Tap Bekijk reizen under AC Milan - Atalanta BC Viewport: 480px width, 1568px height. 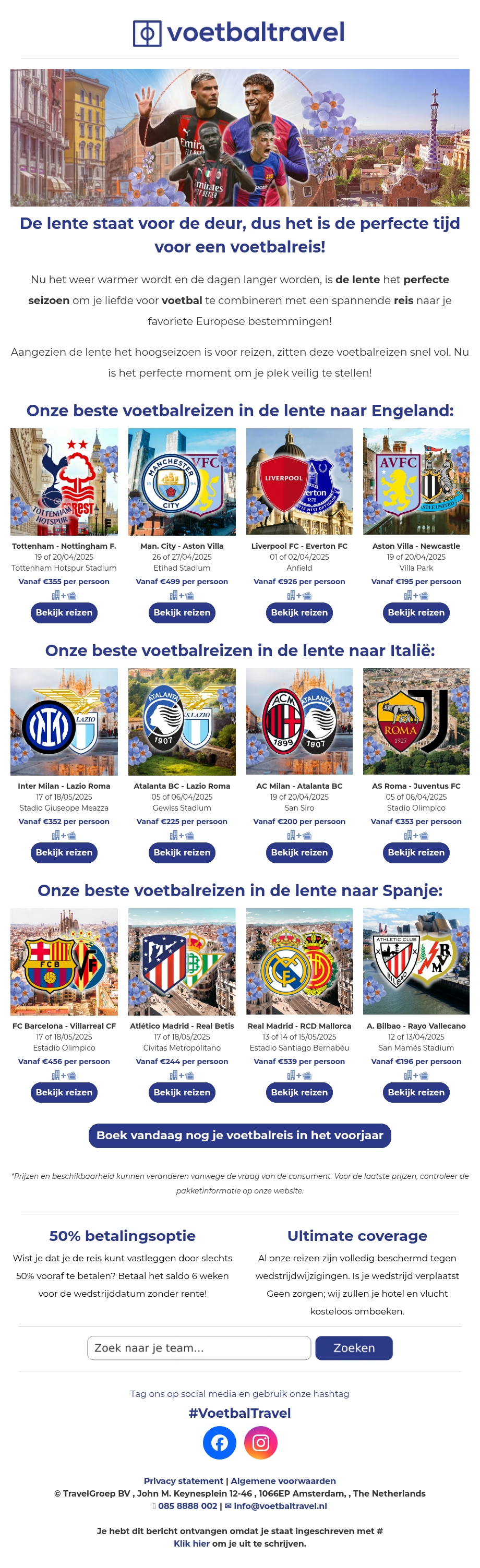[299, 852]
